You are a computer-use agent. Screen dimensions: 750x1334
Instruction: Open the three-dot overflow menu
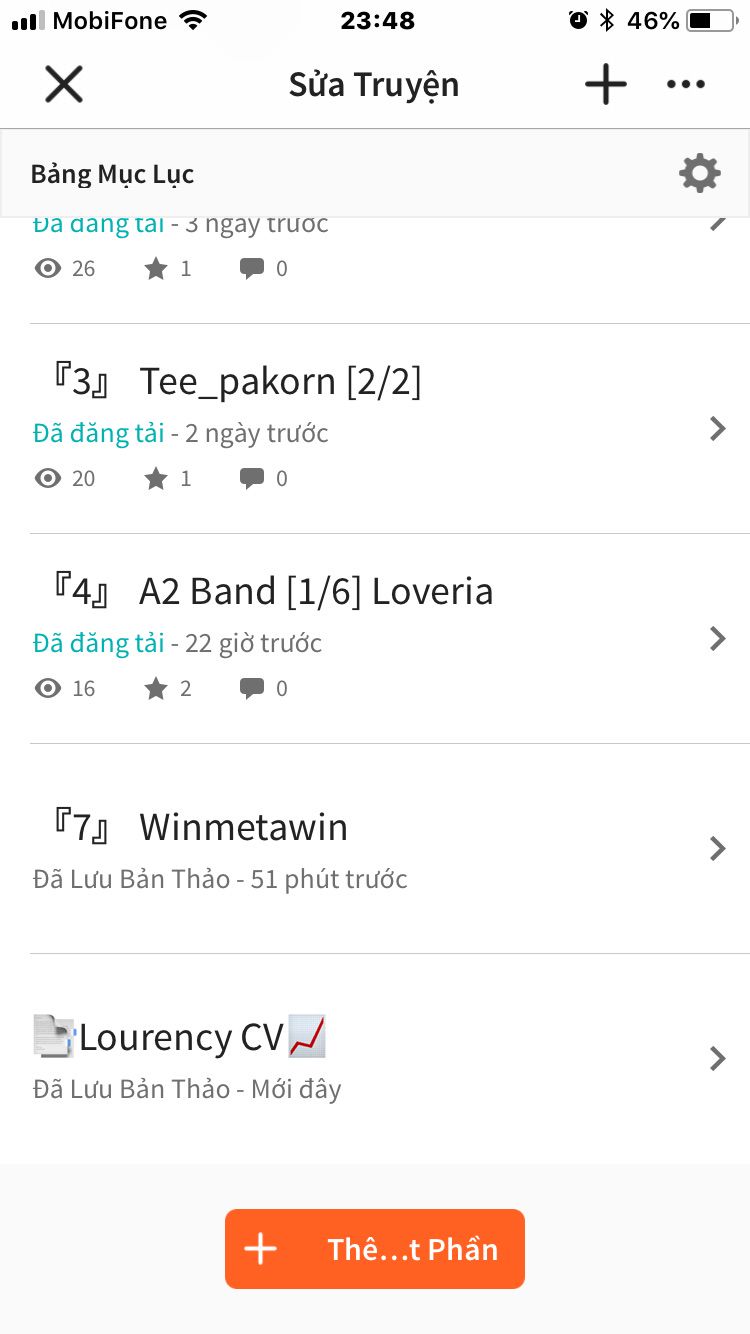click(686, 85)
